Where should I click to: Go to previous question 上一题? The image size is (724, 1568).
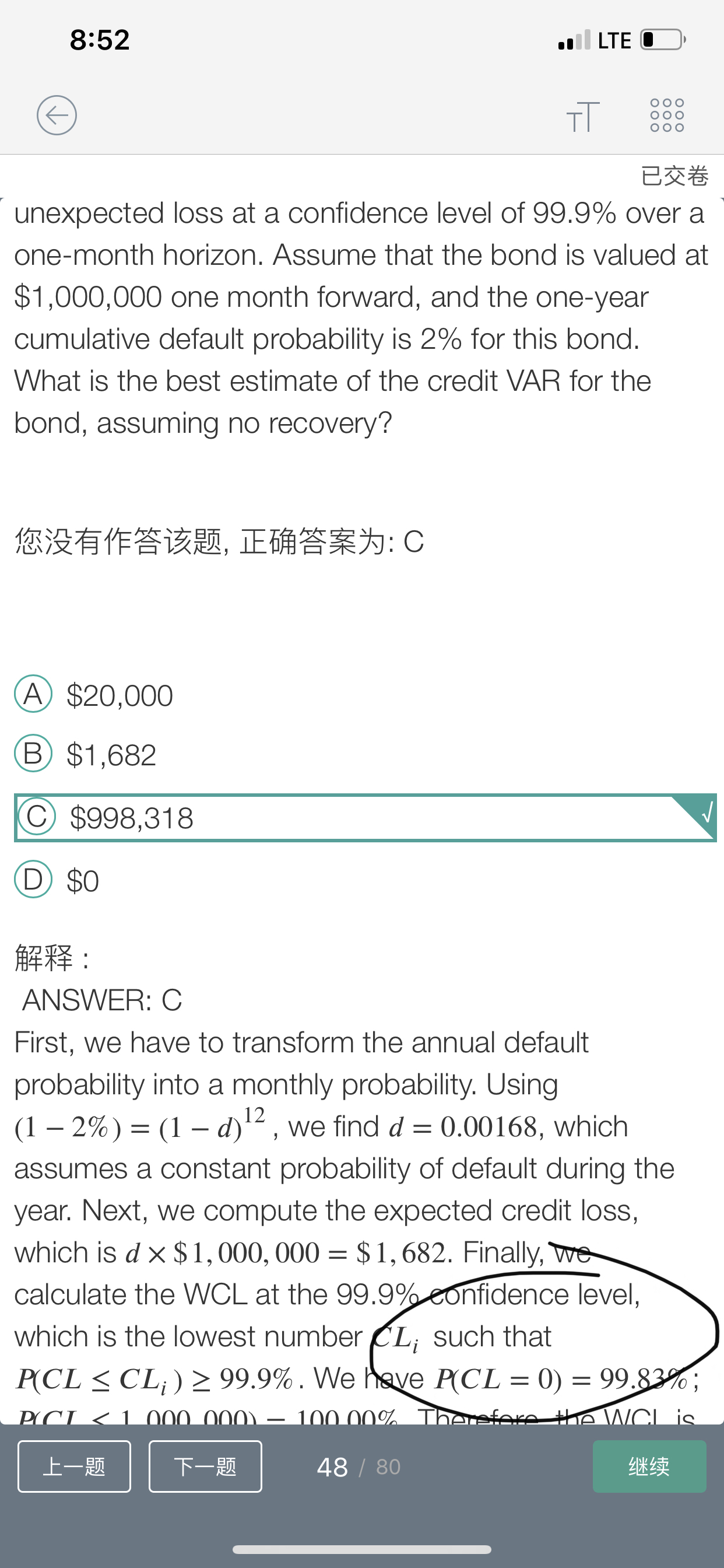(x=74, y=1466)
